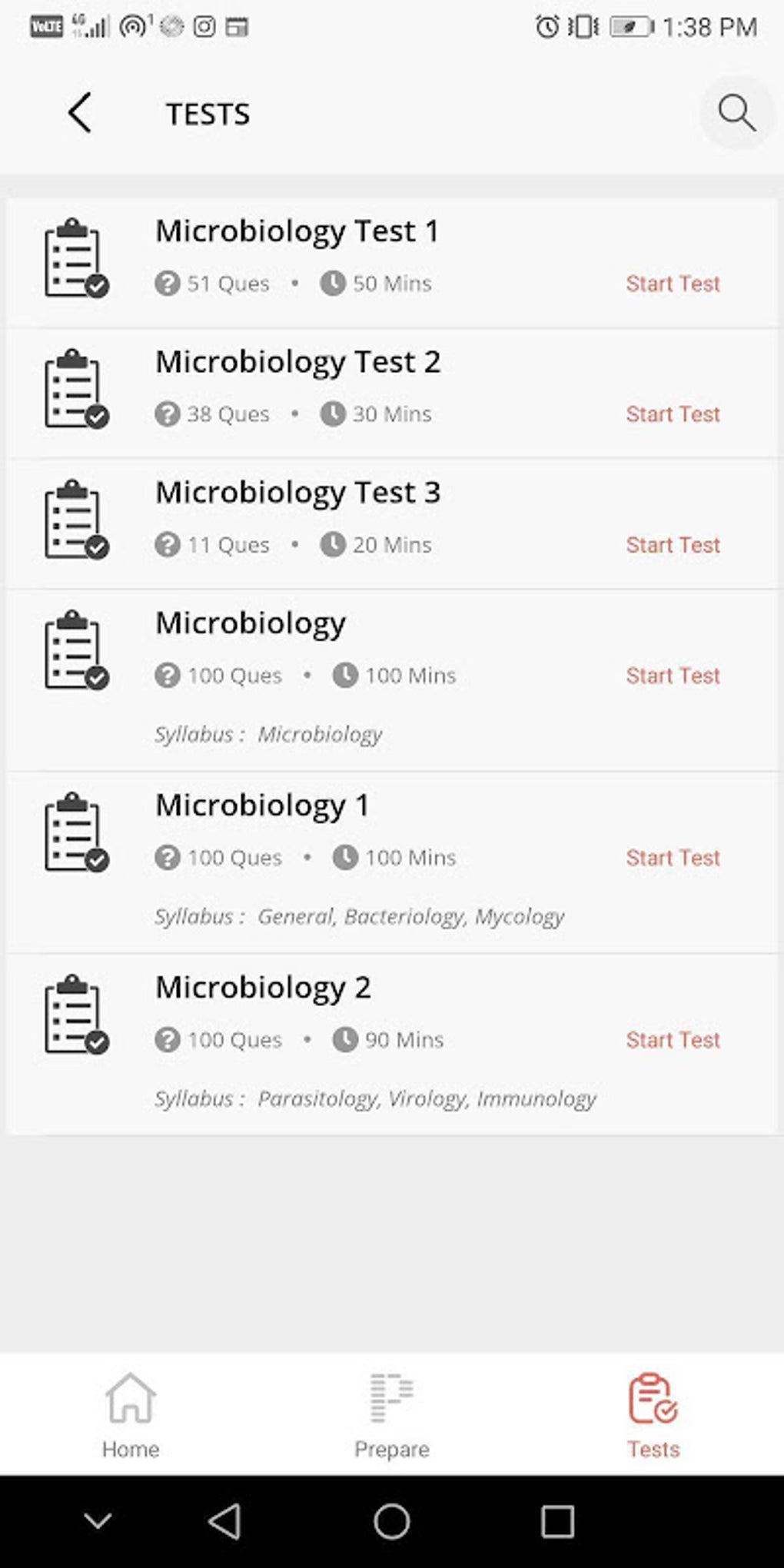Start Test for Microbiology 2
This screenshot has height=1568, width=784.
pyautogui.click(x=672, y=1039)
